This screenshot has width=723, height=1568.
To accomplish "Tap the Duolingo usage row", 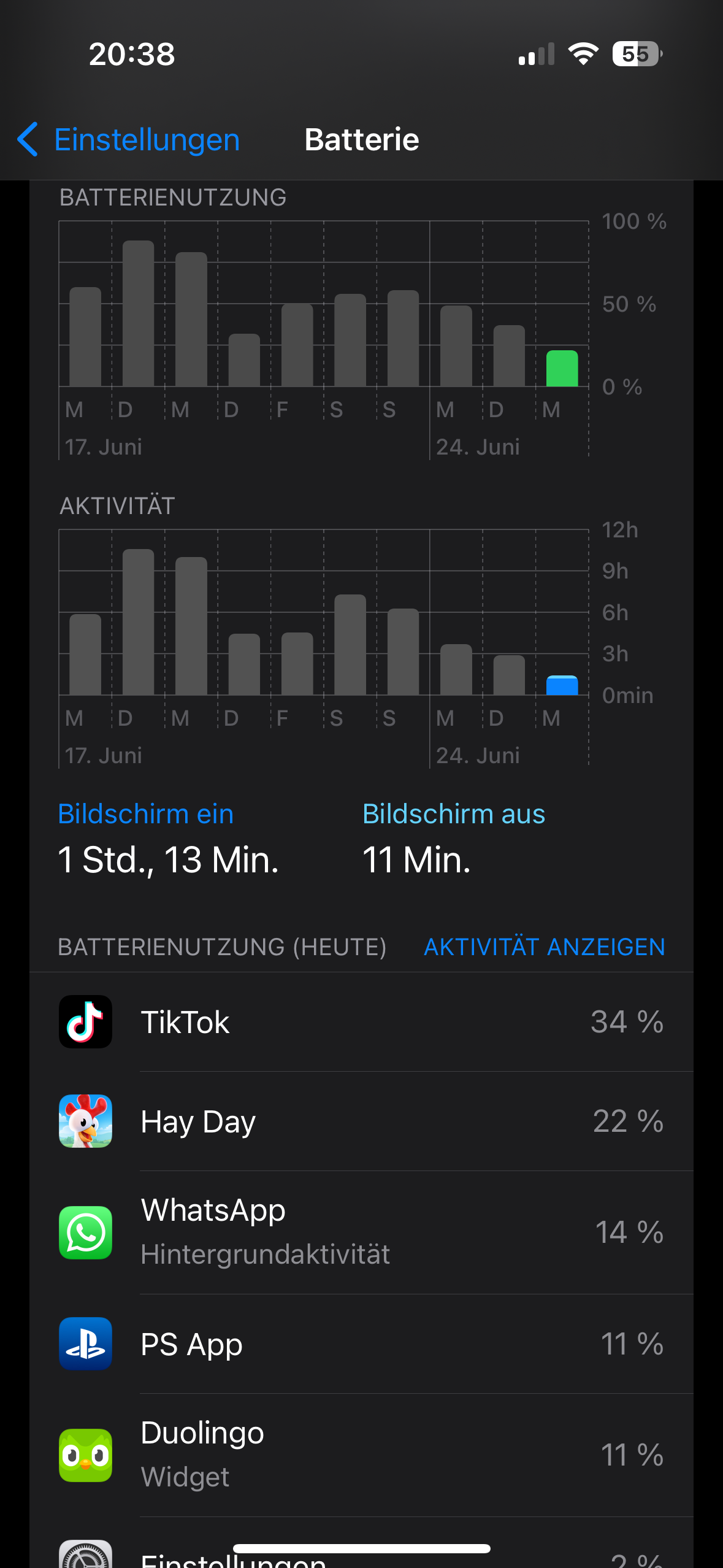I will (361, 1455).
